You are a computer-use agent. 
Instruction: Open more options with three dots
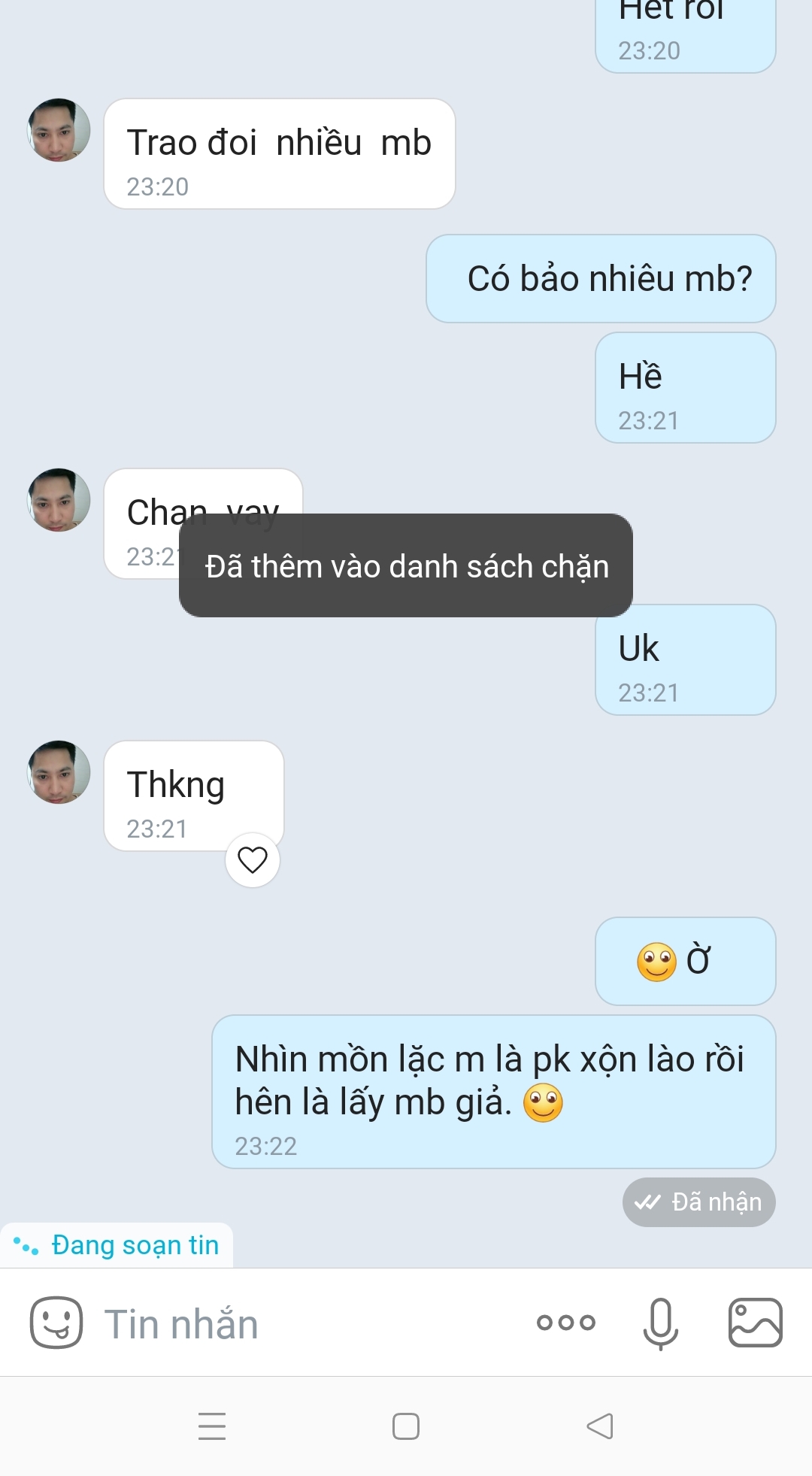[566, 1323]
